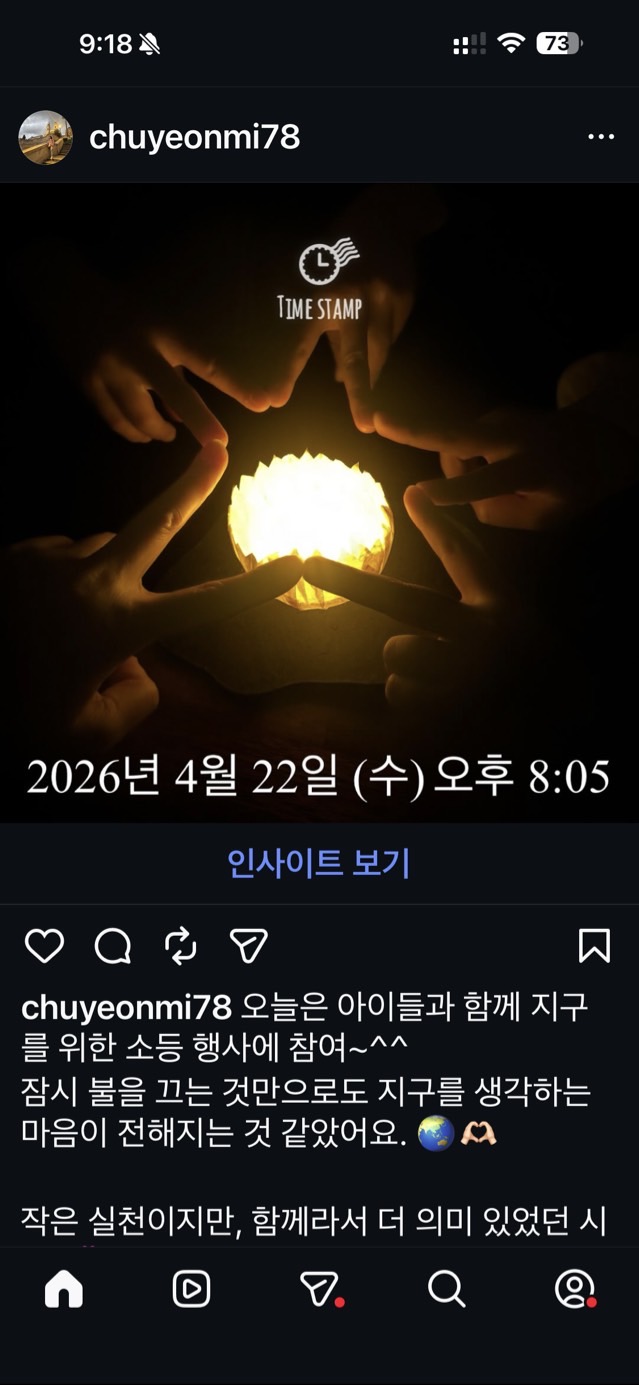Viewport: 639px width, 1385px height.
Task: Tap the light-off event photo
Action: tap(319, 502)
